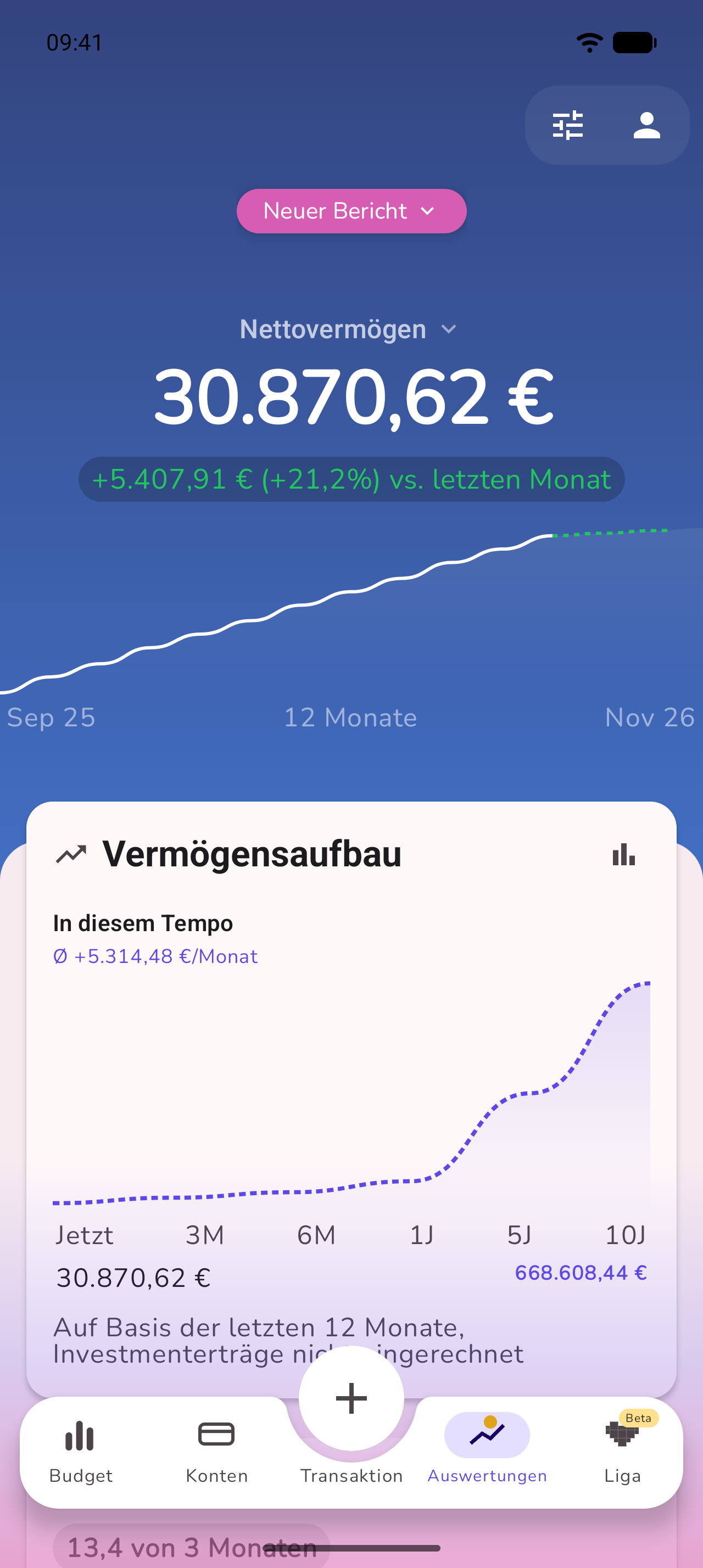The height and width of the screenshot is (1568, 703).
Task: Switch to the Konten tab
Action: click(x=217, y=1452)
